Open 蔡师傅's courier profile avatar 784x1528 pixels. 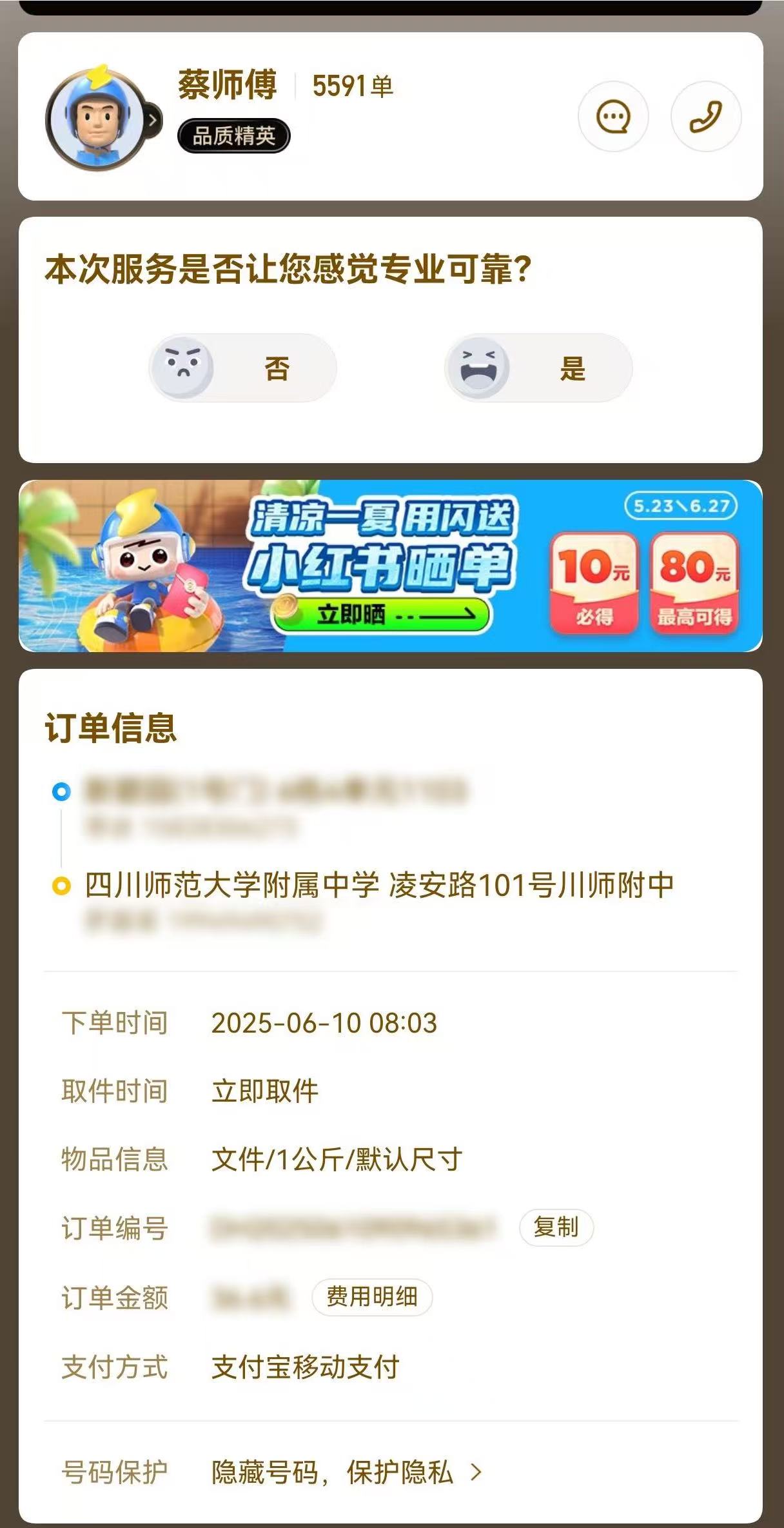click(97, 119)
